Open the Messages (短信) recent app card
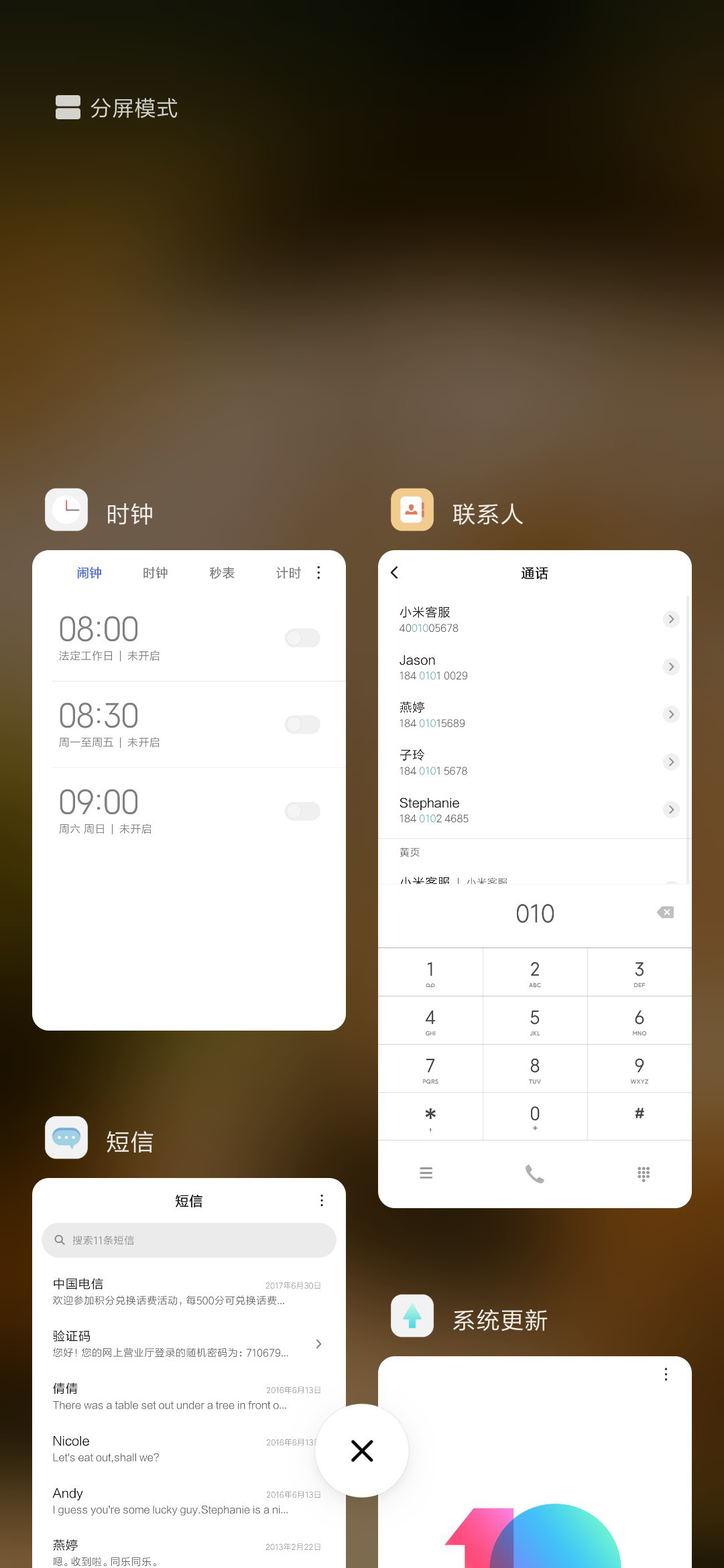The image size is (724, 1568). pos(189,1372)
